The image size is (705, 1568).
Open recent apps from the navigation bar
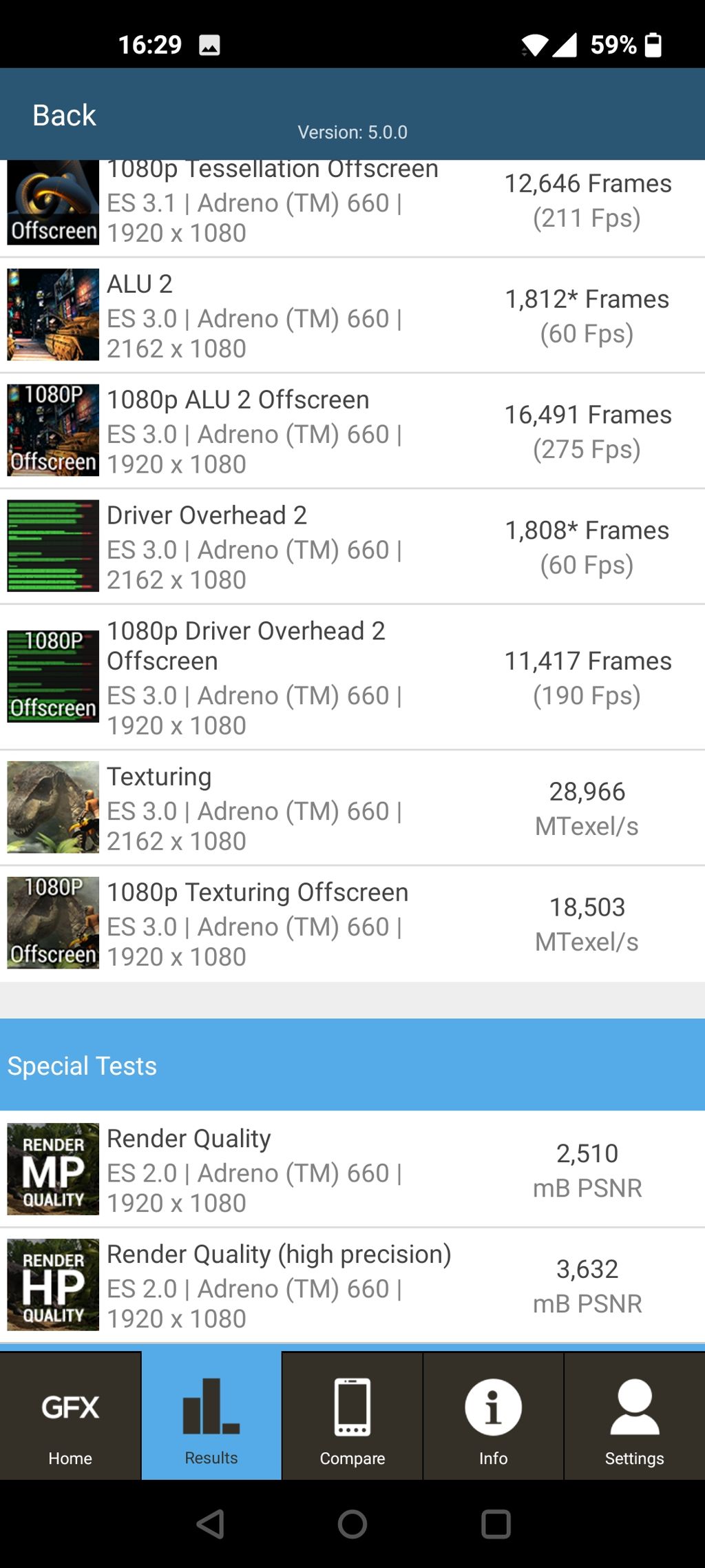(x=496, y=1524)
